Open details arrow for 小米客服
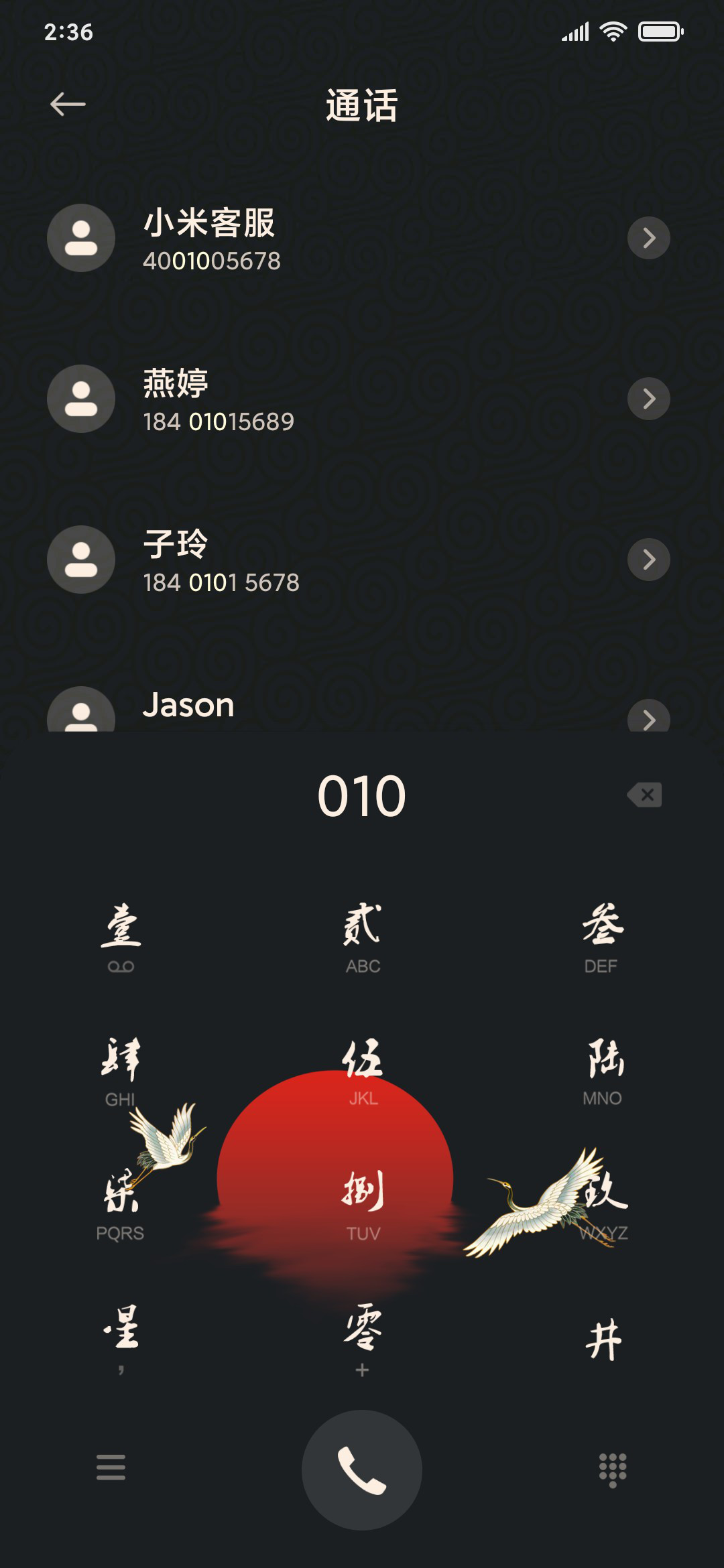The width and height of the screenshot is (724, 1568). (x=648, y=238)
